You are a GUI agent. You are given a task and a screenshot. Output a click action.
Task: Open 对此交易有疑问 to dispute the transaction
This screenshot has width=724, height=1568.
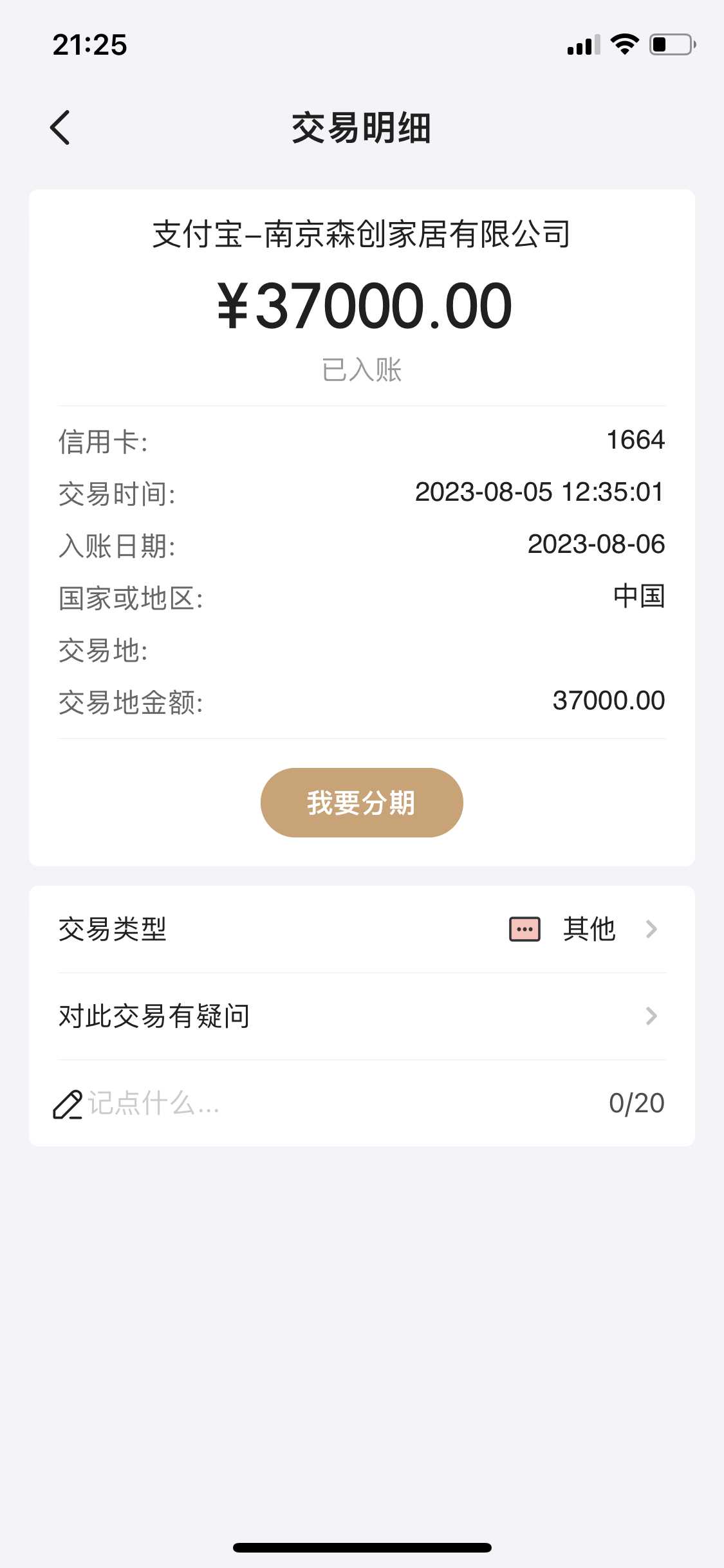[362, 1016]
